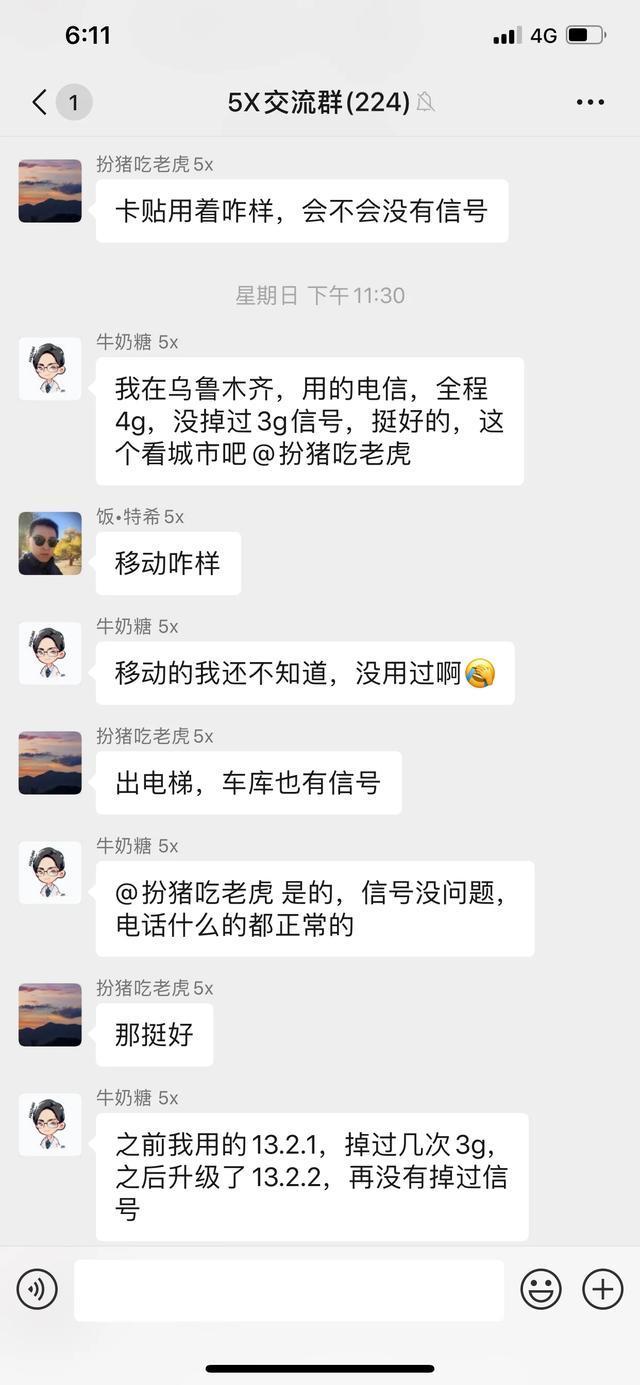Open 扮猪吃老虎's avatar beside 出电梯 message
This screenshot has height=1385, width=640.
pos(50,763)
